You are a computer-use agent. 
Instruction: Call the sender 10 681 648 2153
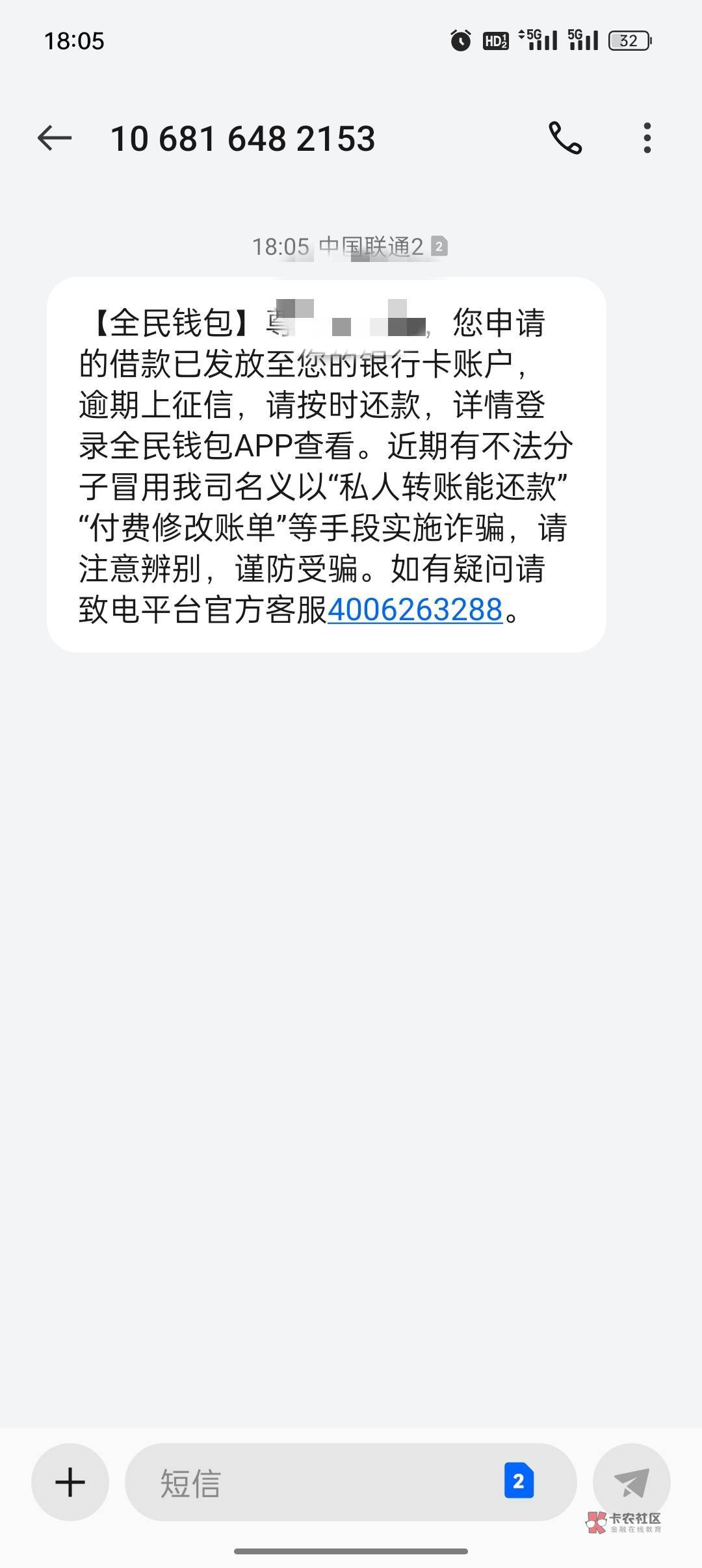pyautogui.click(x=565, y=138)
